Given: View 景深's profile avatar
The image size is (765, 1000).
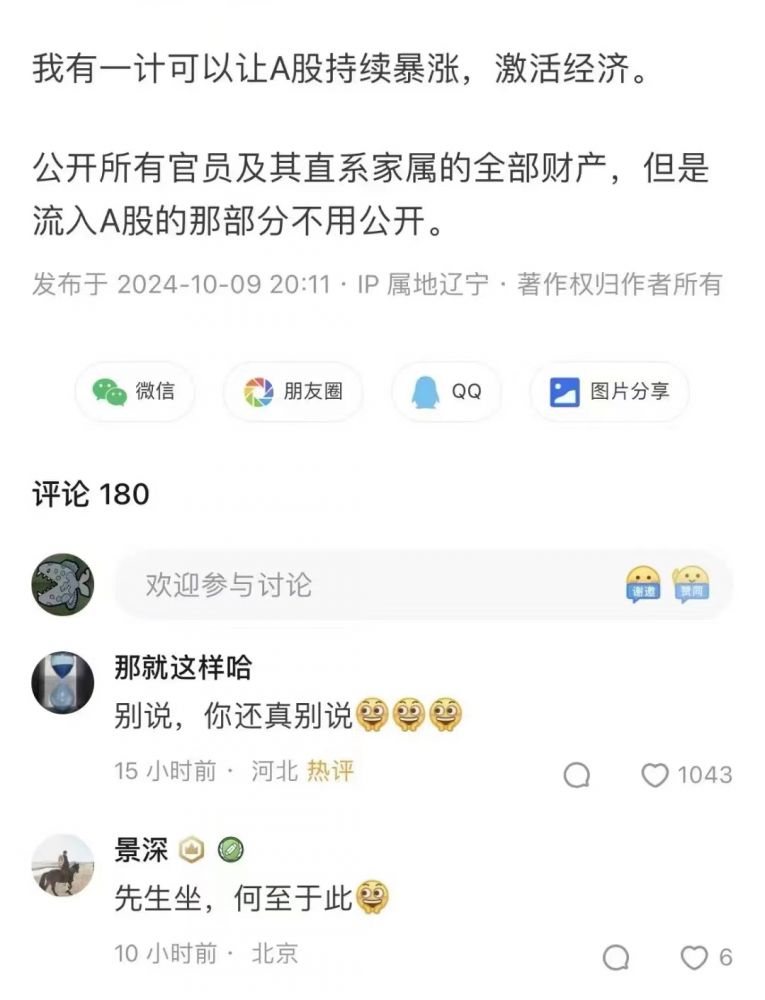Looking at the screenshot, I should (x=63, y=865).
